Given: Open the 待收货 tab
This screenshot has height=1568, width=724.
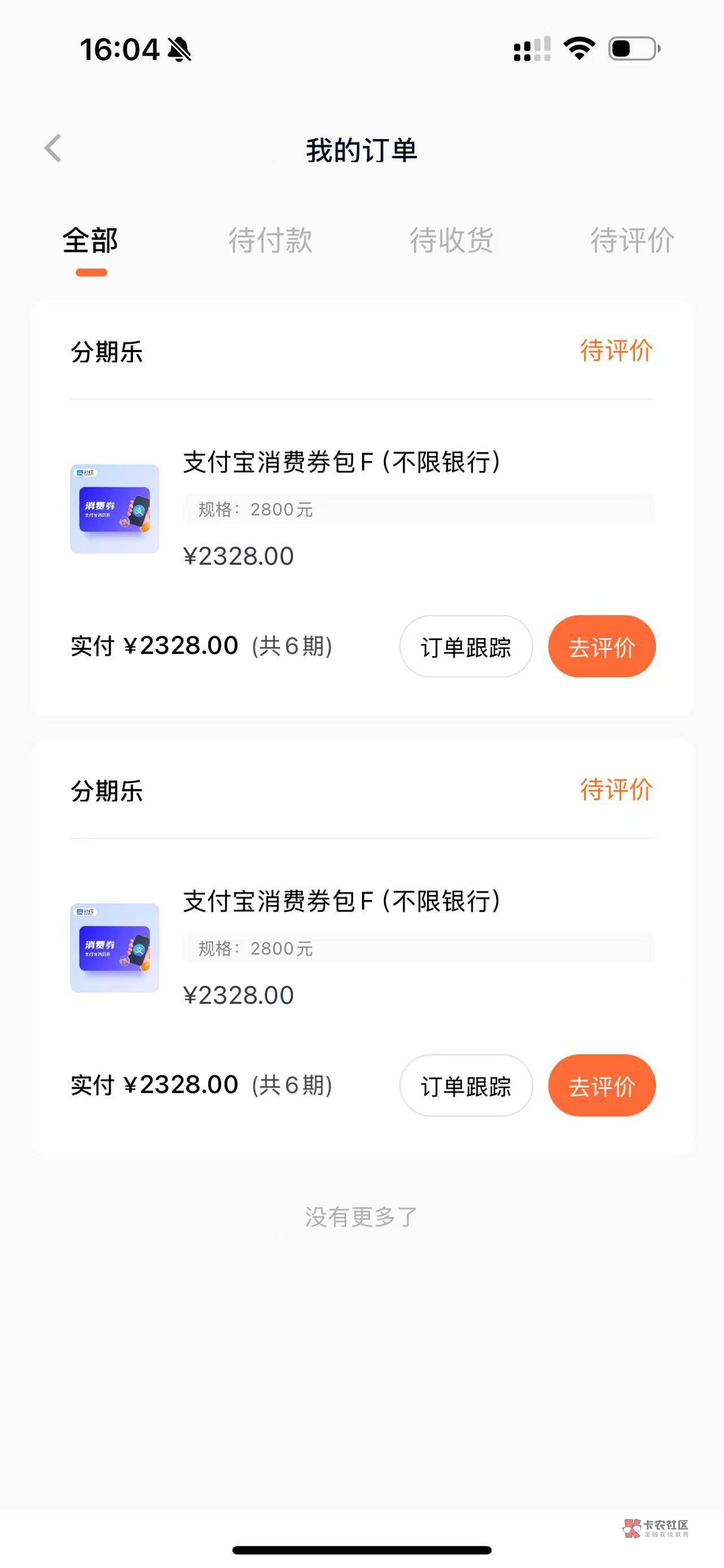Looking at the screenshot, I should coord(451,241).
